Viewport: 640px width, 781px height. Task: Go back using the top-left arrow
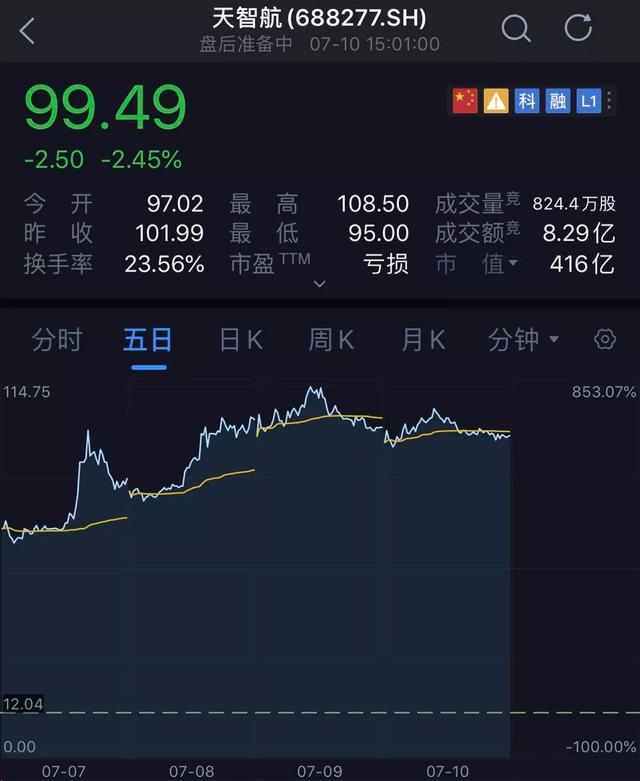pos(27,30)
